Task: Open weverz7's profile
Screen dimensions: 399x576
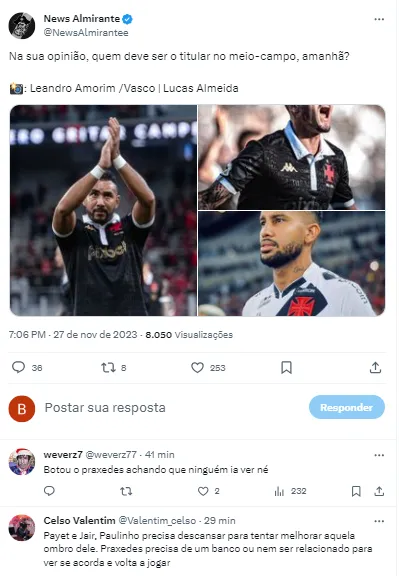Action: point(22,462)
